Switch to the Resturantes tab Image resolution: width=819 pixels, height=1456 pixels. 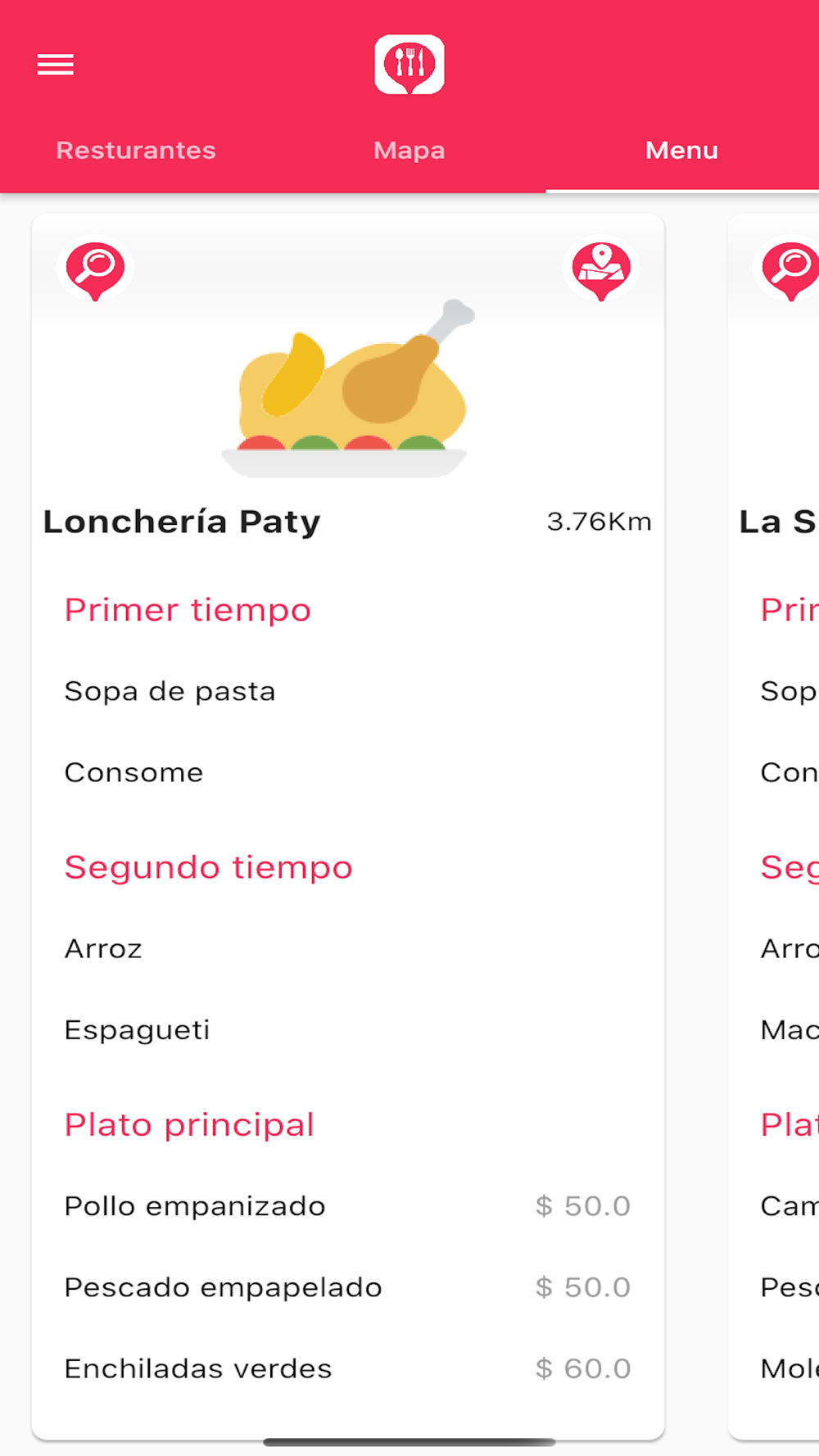[136, 151]
